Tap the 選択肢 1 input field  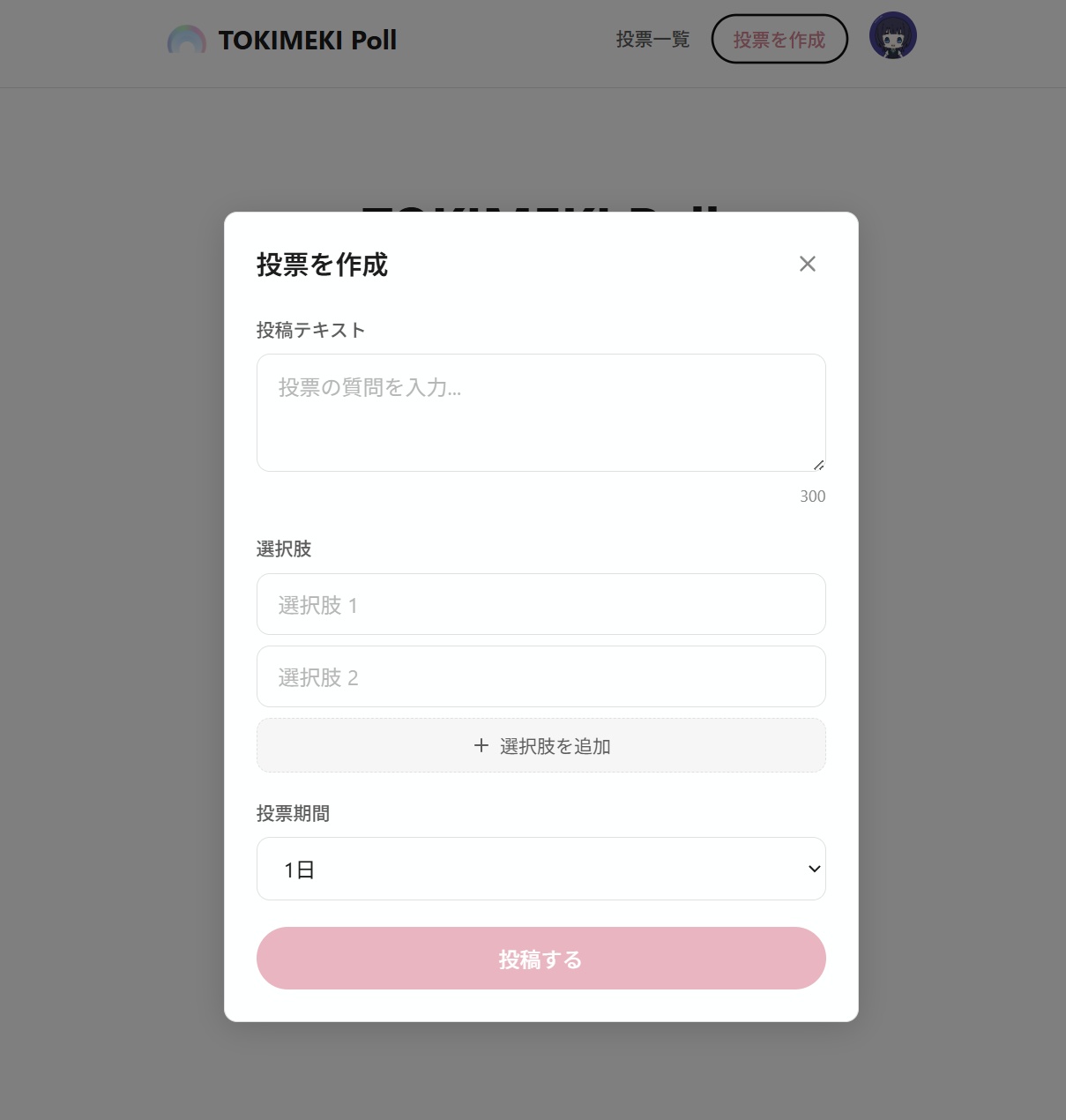click(x=540, y=604)
